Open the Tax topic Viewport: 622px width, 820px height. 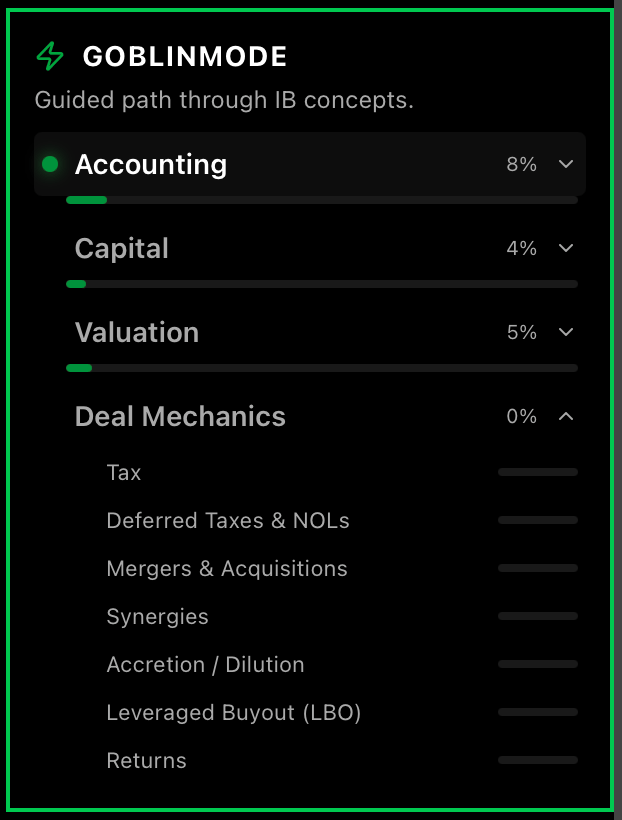click(124, 472)
